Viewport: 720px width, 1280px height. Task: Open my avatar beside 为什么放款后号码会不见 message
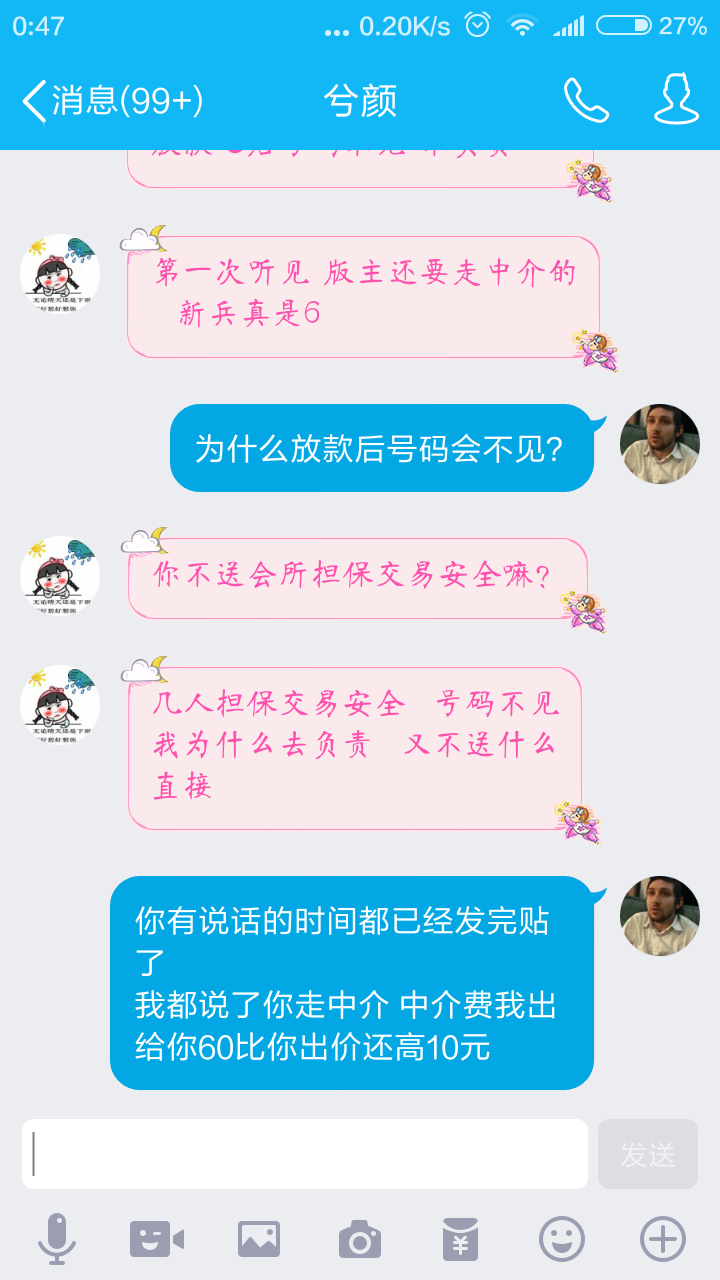(x=660, y=444)
